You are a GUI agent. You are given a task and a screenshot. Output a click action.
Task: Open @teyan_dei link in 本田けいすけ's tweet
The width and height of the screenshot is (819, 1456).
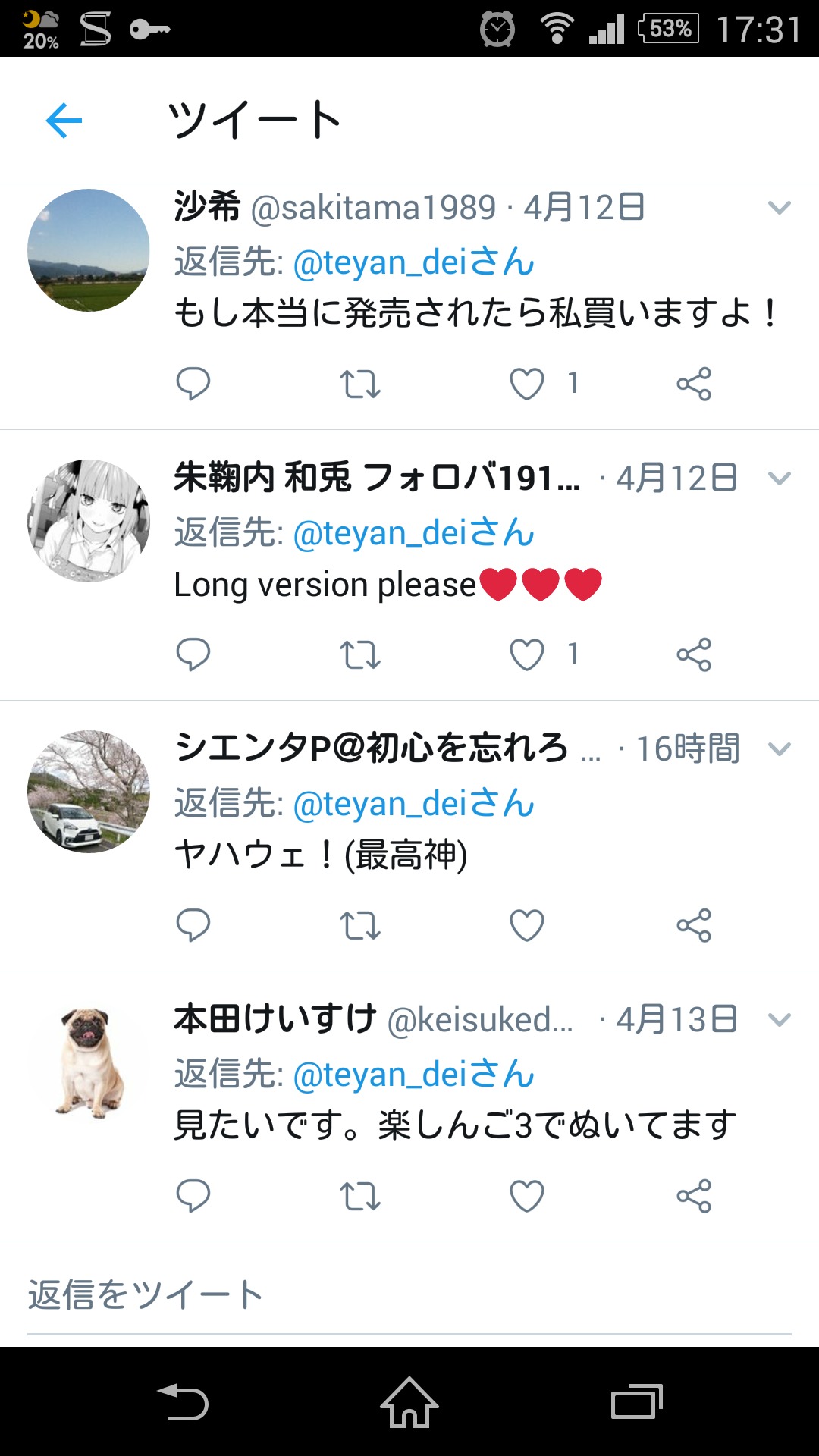click(x=413, y=1075)
